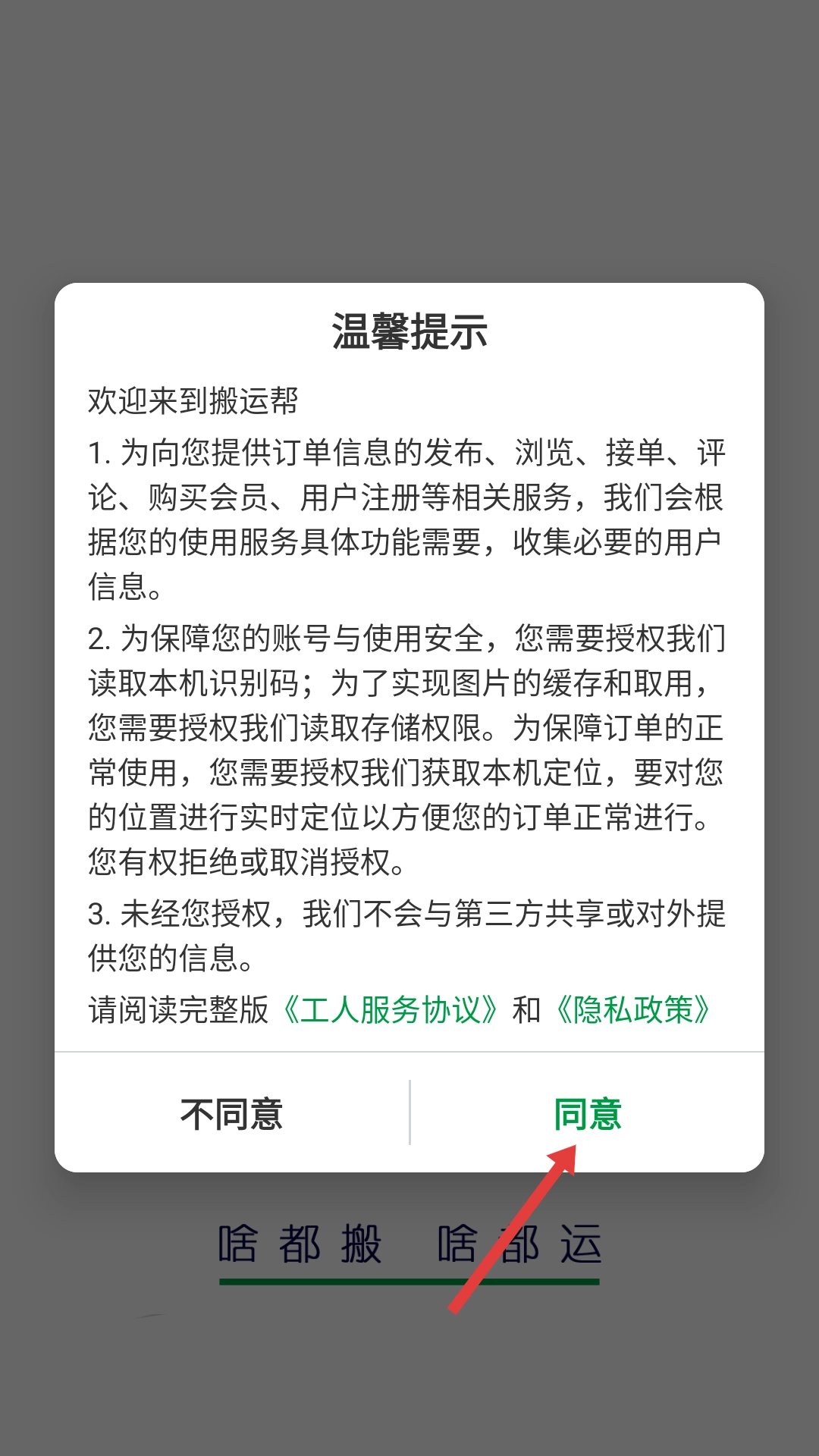Tap 同意 to accept the terms
Screen dimensions: 819x1456
[x=588, y=1113]
